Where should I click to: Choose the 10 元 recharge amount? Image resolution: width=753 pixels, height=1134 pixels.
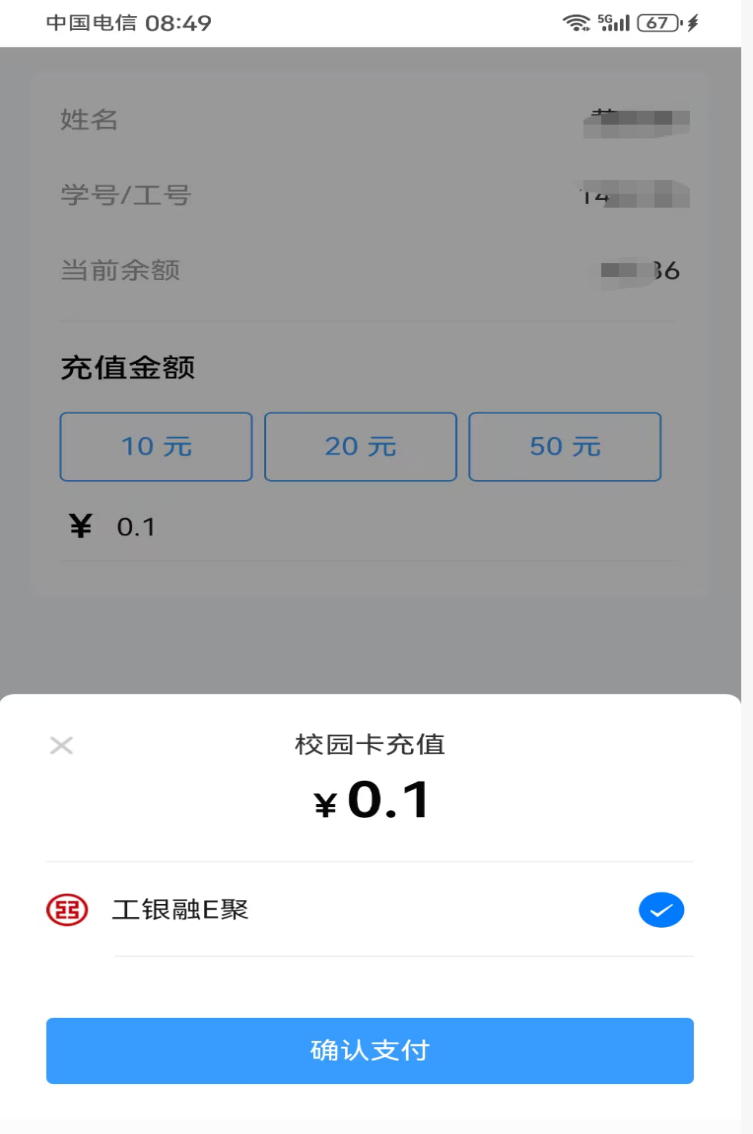(x=156, y=446)
